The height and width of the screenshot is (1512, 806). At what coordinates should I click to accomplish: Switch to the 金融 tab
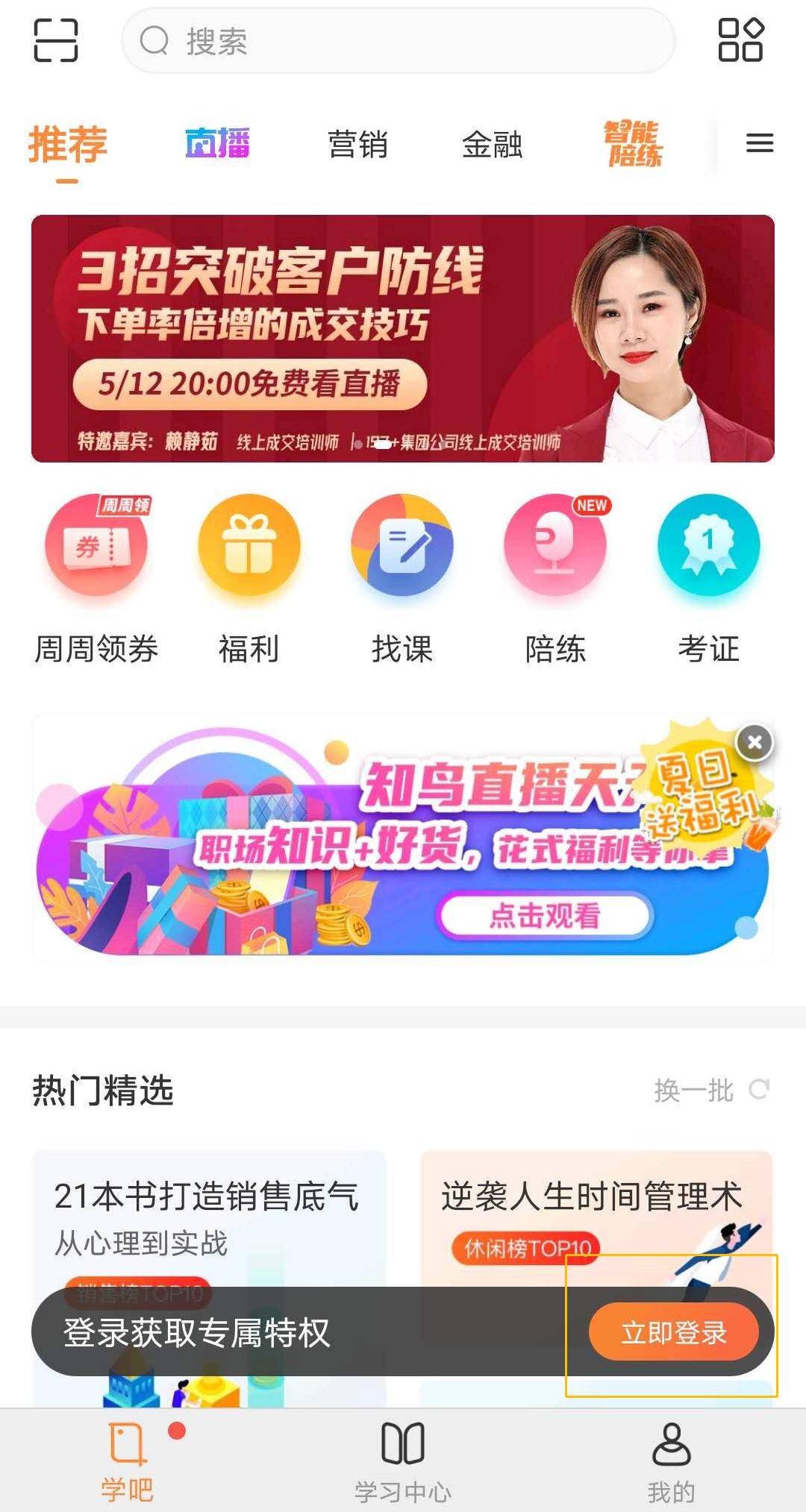point(492,144)
